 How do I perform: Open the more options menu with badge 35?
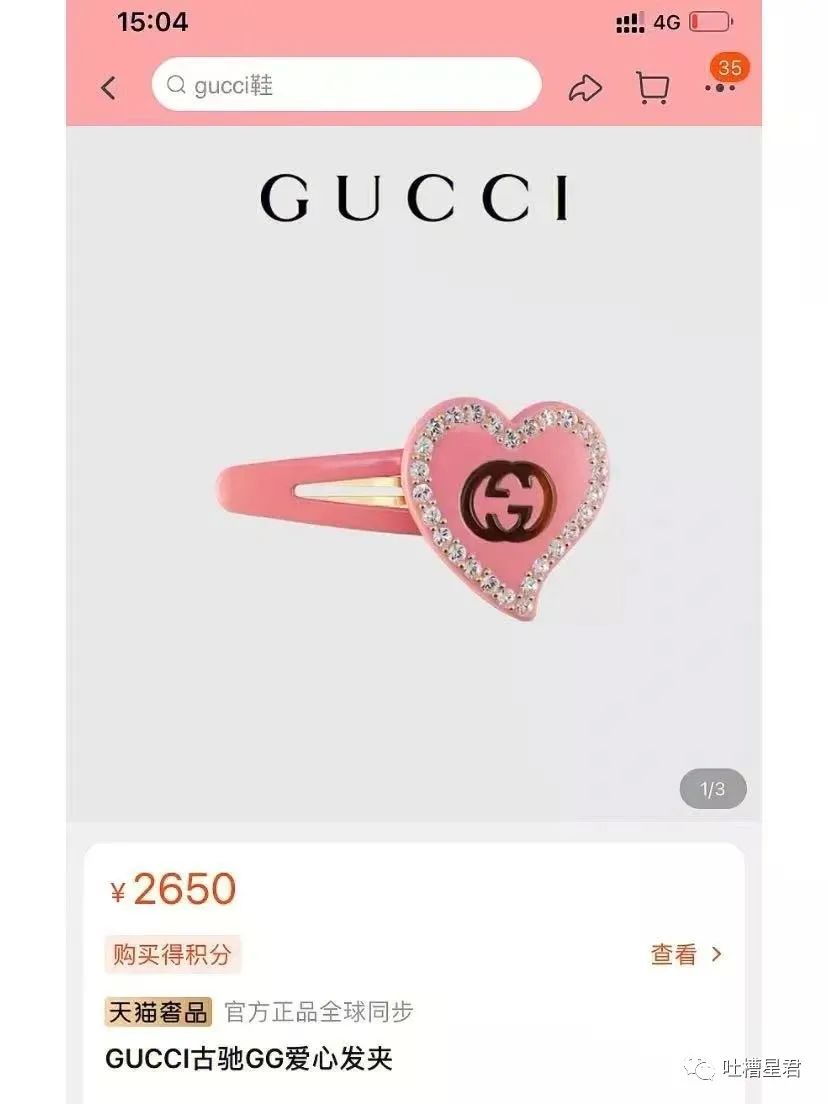pyautogui.click(x=718, y=88)
